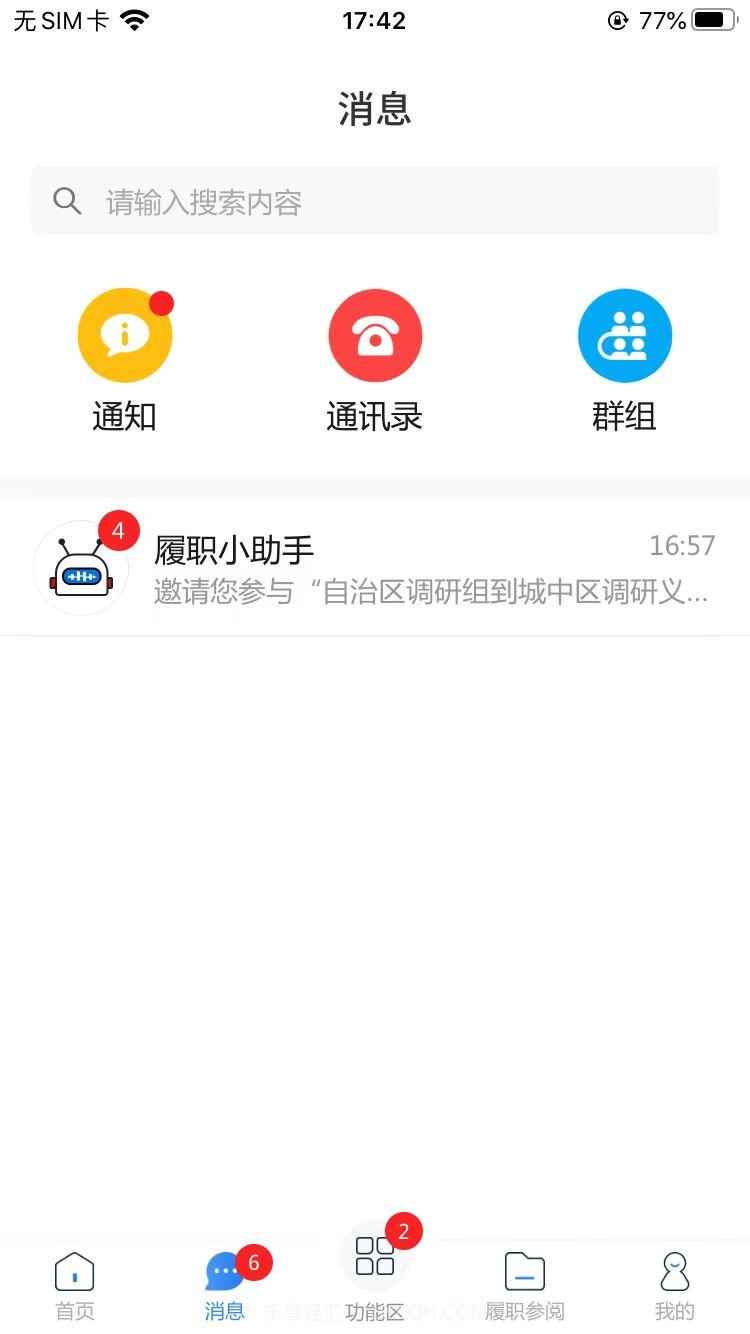750x1334 pixels.
Task: Open the 通知 notifications icon
Action: click(125, 335)
